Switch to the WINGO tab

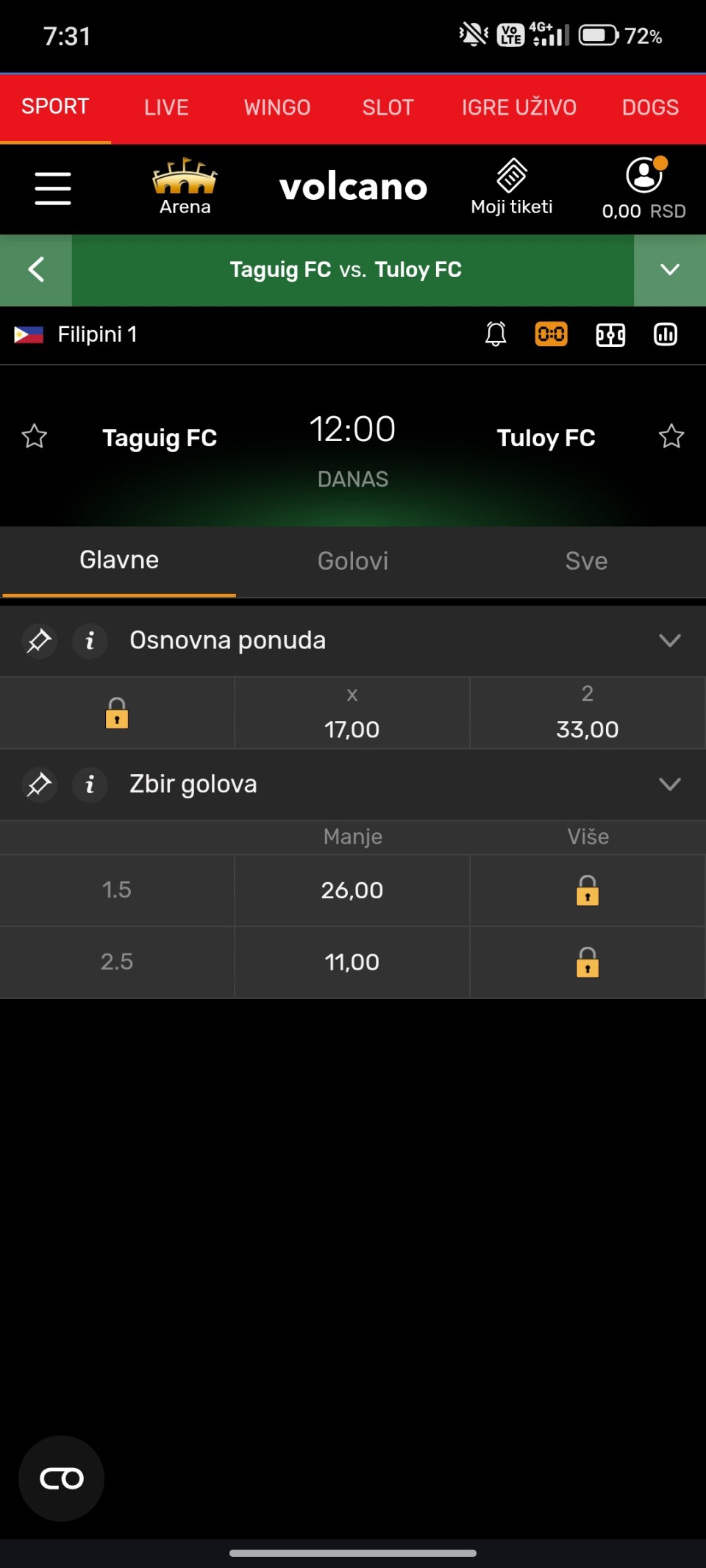pos(277,107)
